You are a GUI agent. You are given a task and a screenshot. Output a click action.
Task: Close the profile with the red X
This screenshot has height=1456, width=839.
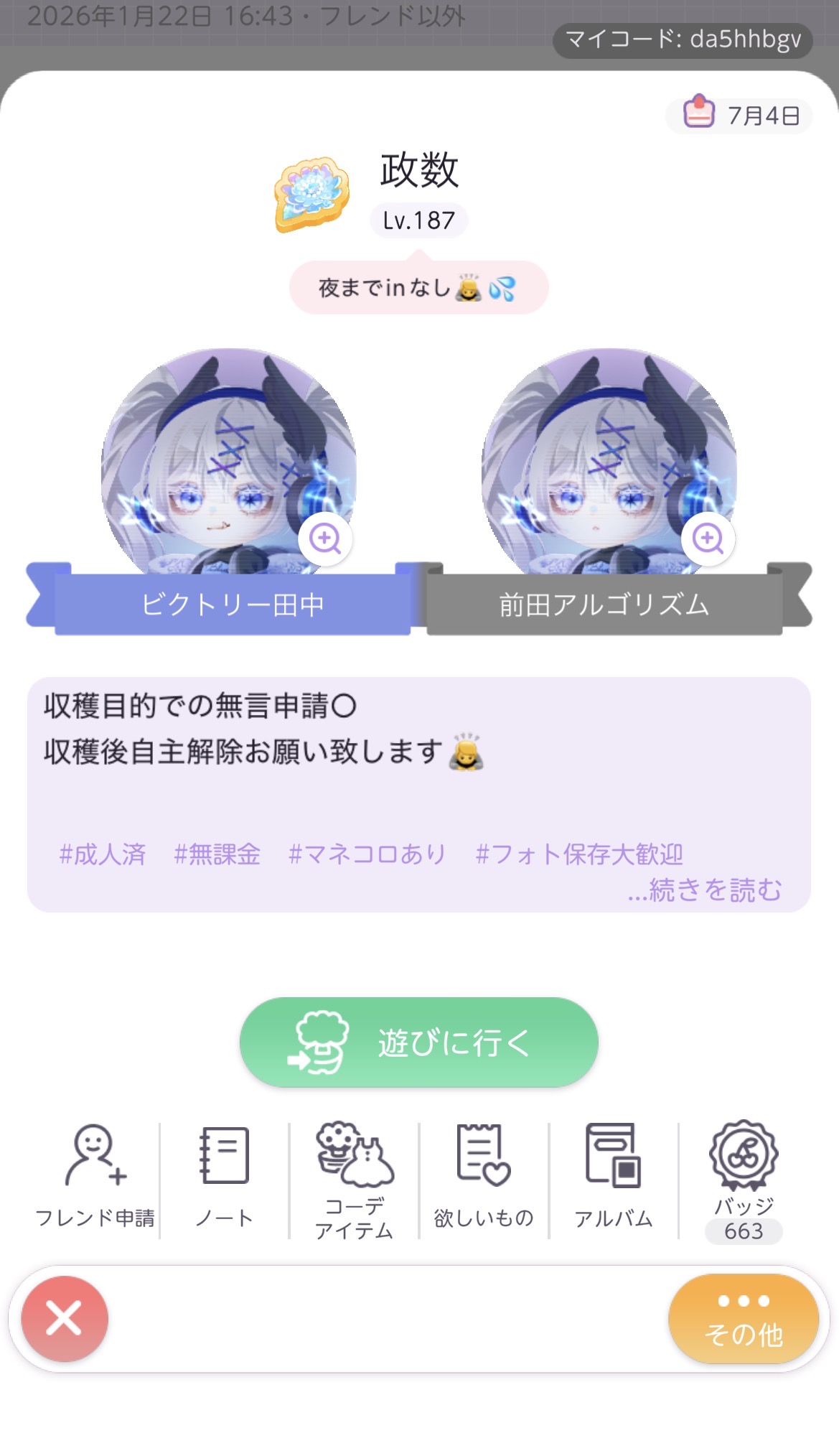point(65,1319)
